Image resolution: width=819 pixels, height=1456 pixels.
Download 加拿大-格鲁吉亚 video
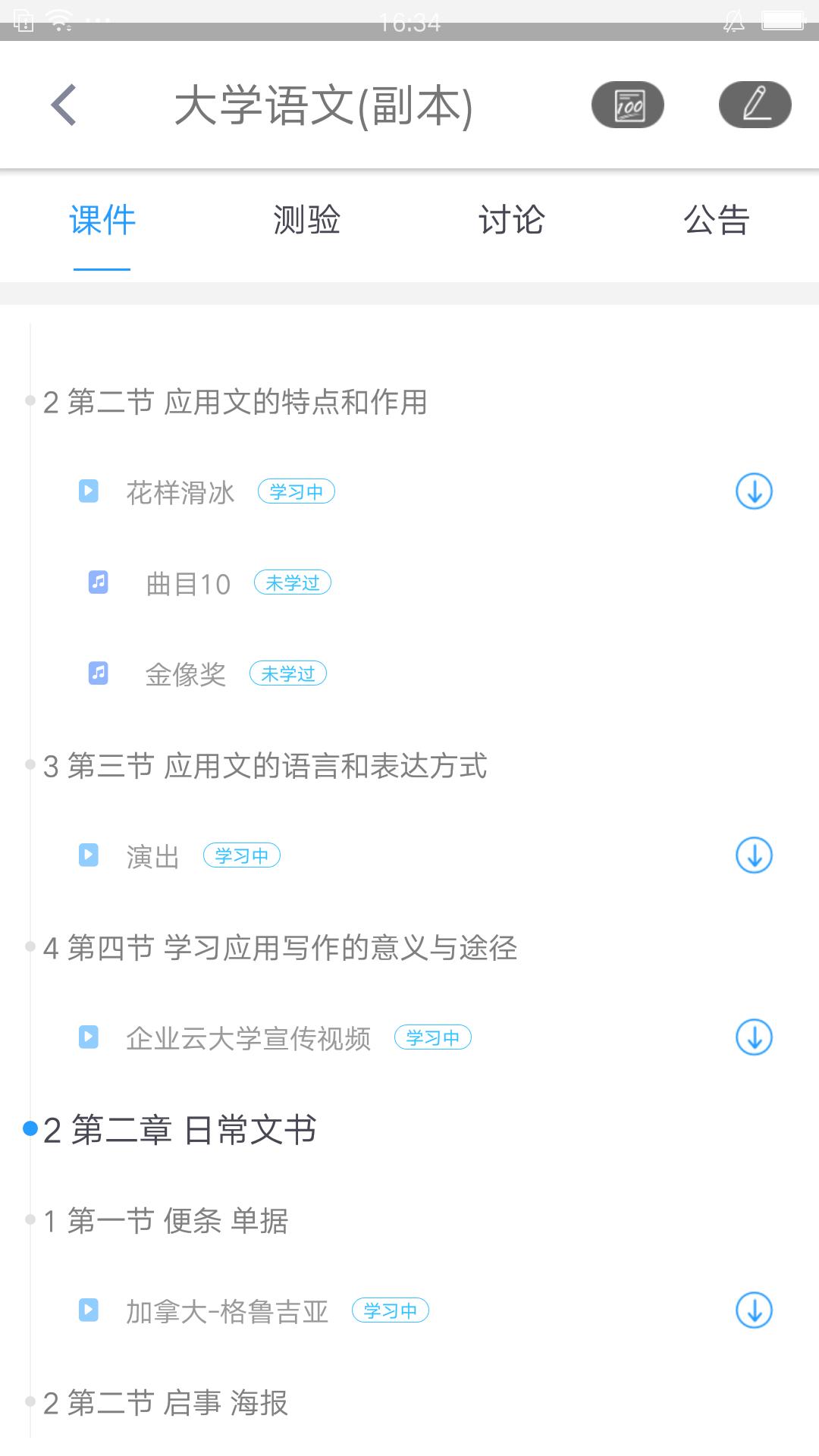point(754,1310)
